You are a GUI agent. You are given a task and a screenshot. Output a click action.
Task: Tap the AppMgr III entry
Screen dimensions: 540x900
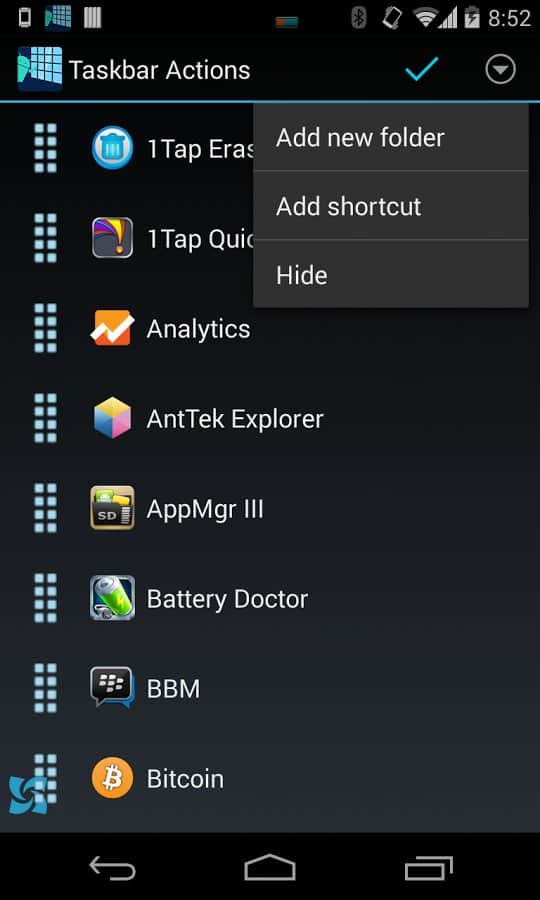(270, 509)
